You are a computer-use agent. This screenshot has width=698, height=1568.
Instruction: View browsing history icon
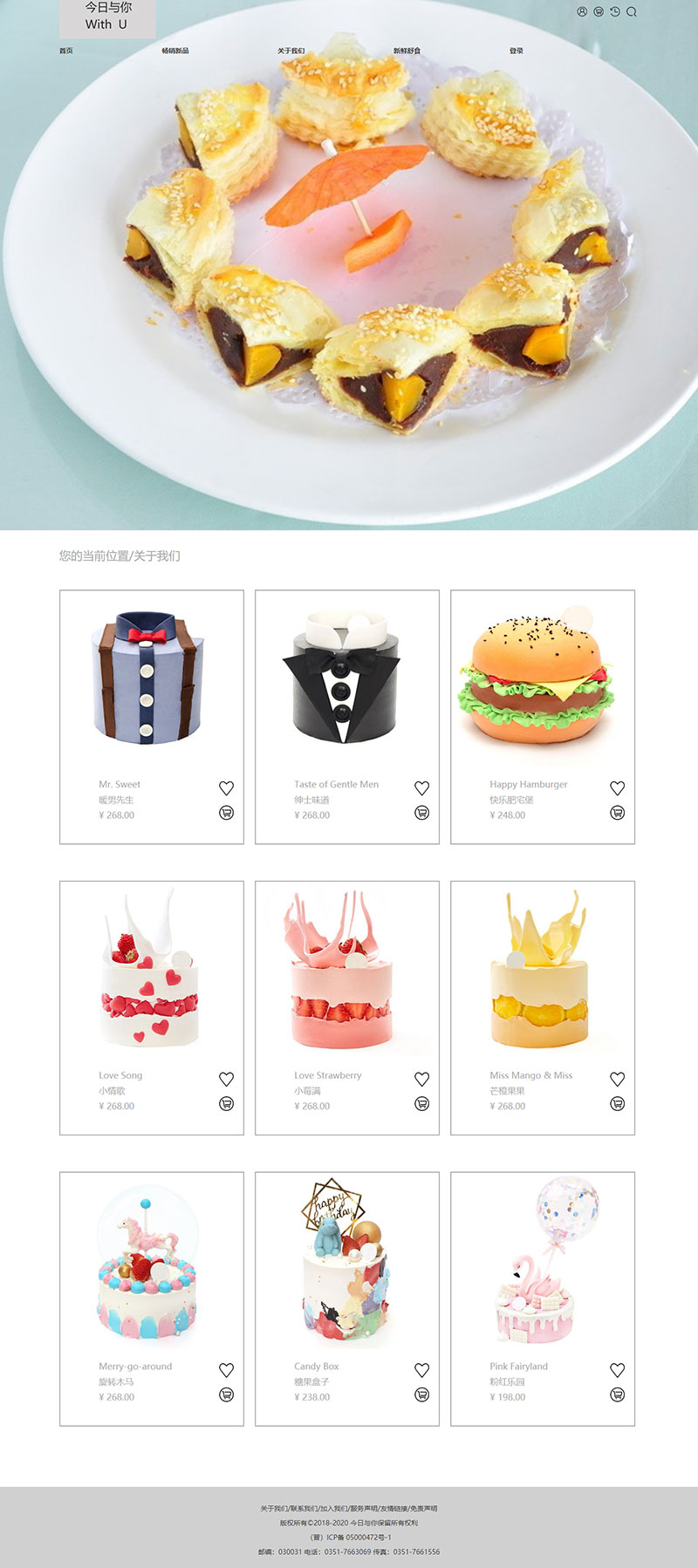615,12
